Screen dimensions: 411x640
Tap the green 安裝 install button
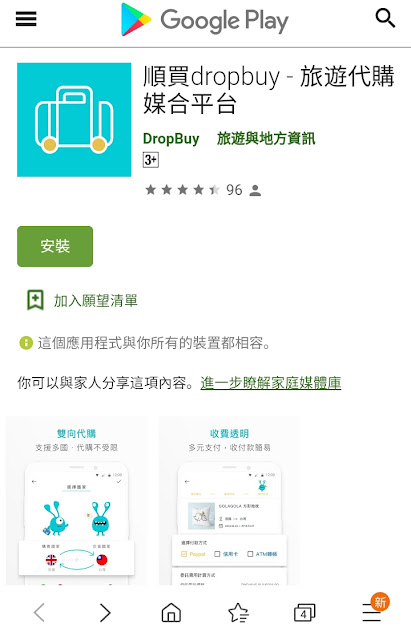(x=55, y=246)
